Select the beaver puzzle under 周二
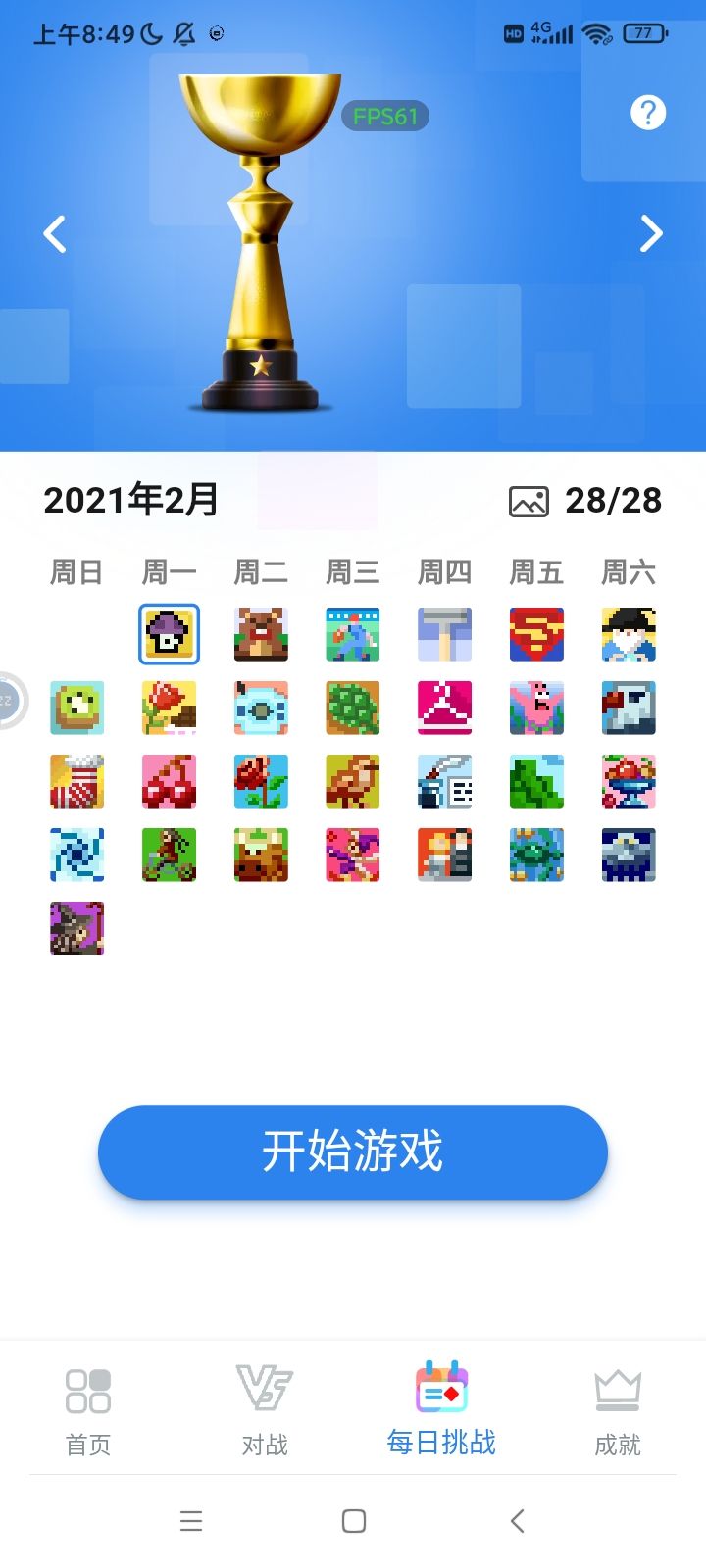 (260, 634)
